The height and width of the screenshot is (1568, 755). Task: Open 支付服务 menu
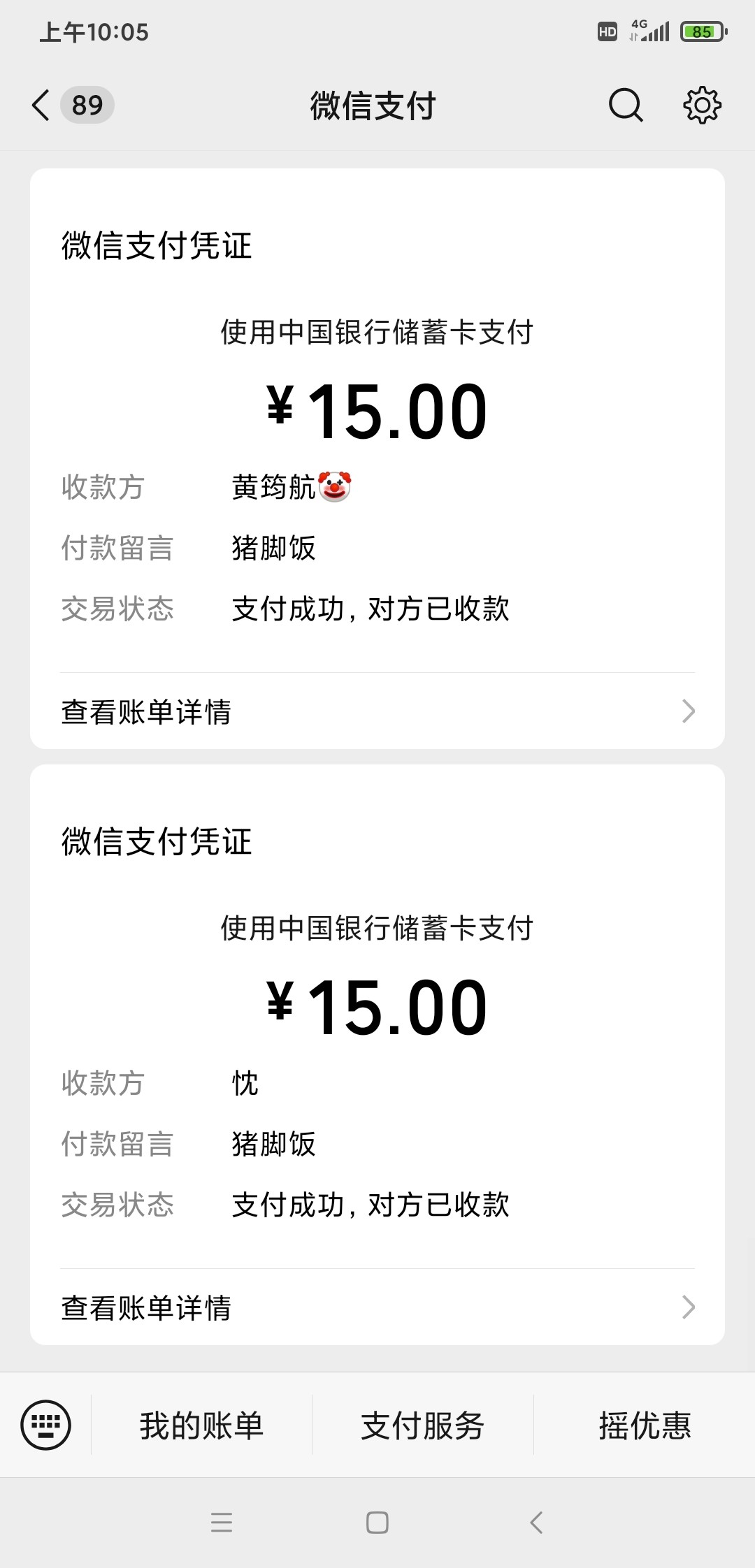point(422,1425)
